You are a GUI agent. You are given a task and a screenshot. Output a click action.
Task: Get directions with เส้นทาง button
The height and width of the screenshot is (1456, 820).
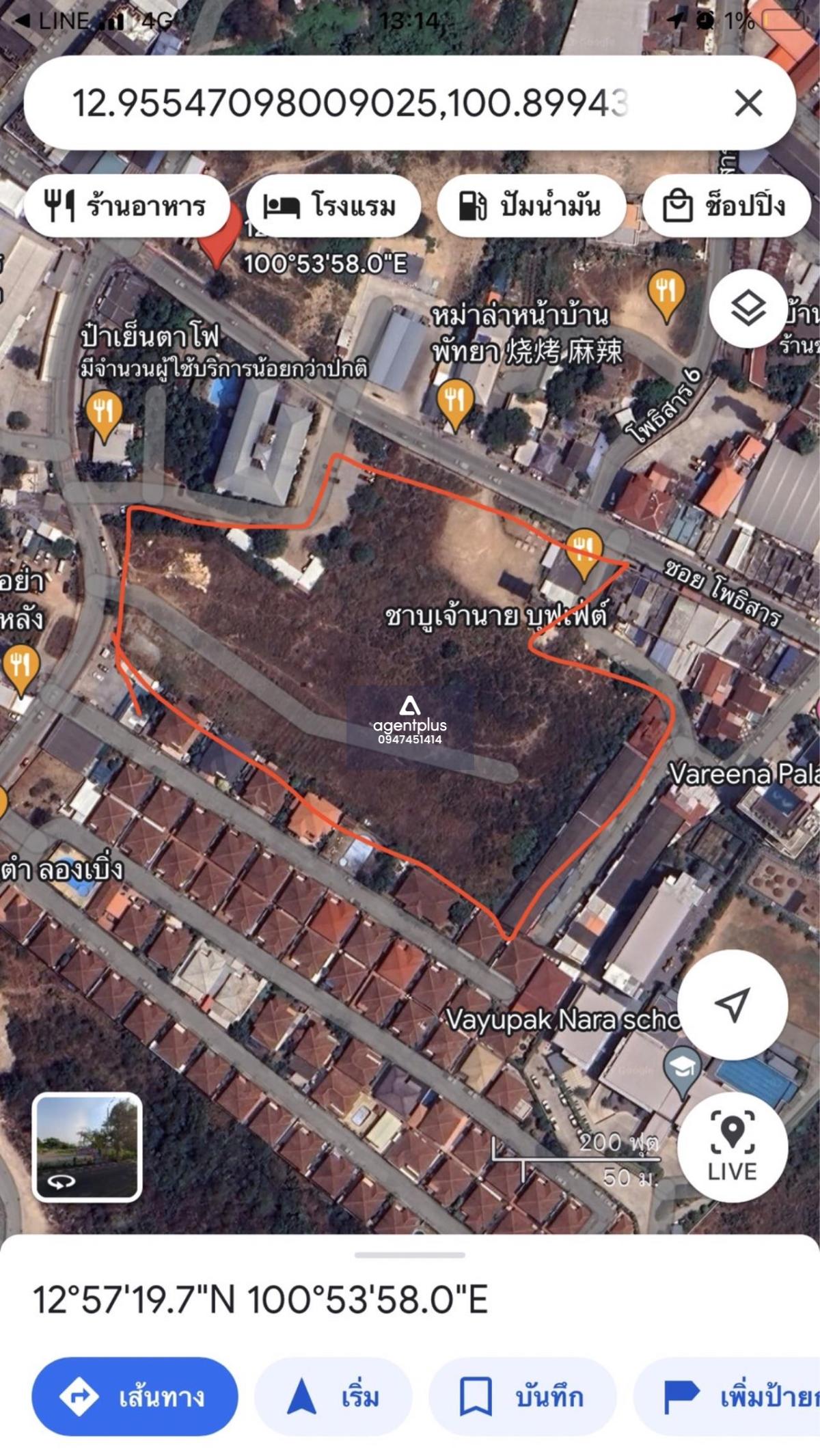click(135, 1396)
